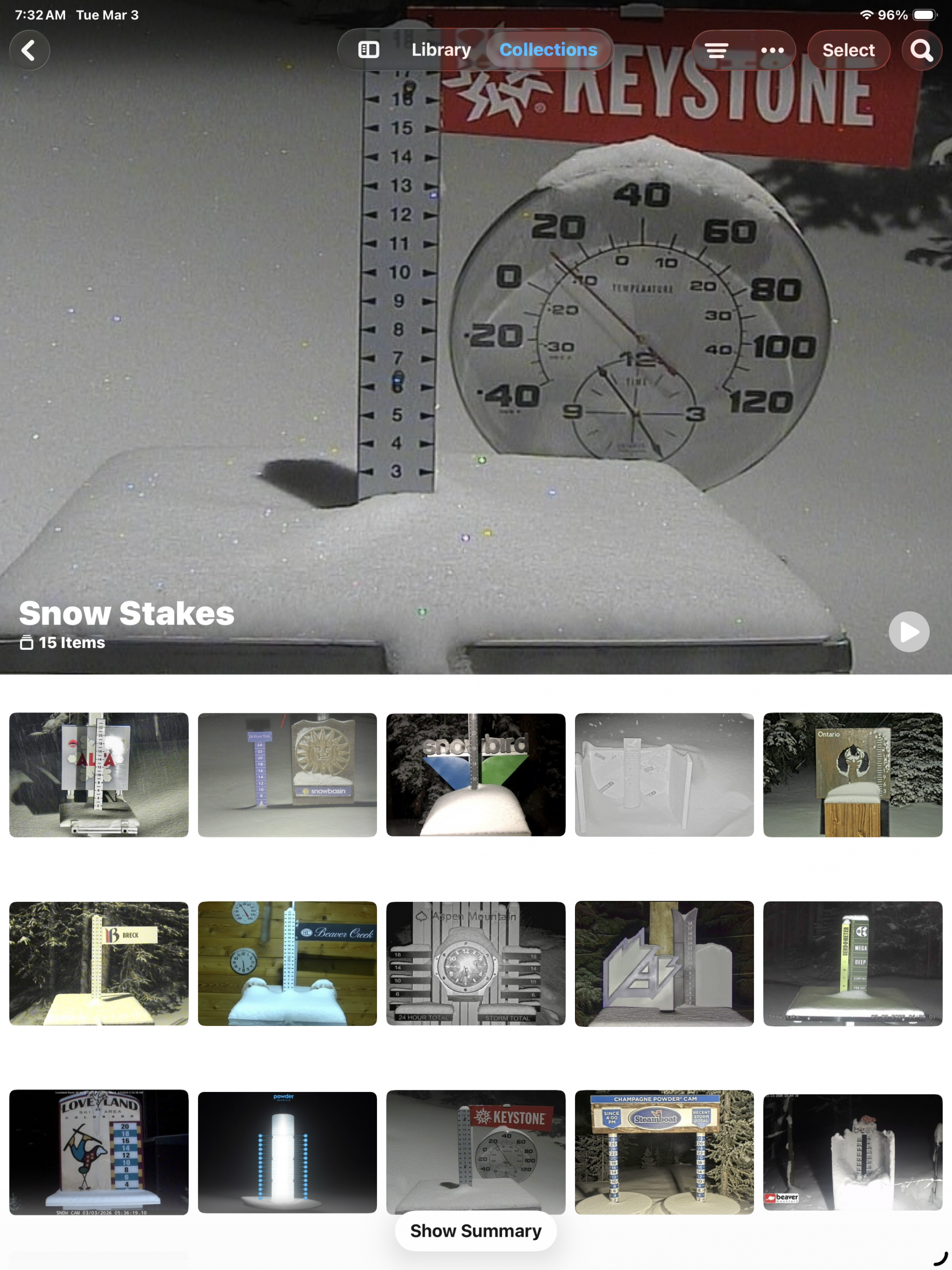Screen dimensions: 952x1270
Task: Tap Show Summary button
Action: pos(475,1230)
